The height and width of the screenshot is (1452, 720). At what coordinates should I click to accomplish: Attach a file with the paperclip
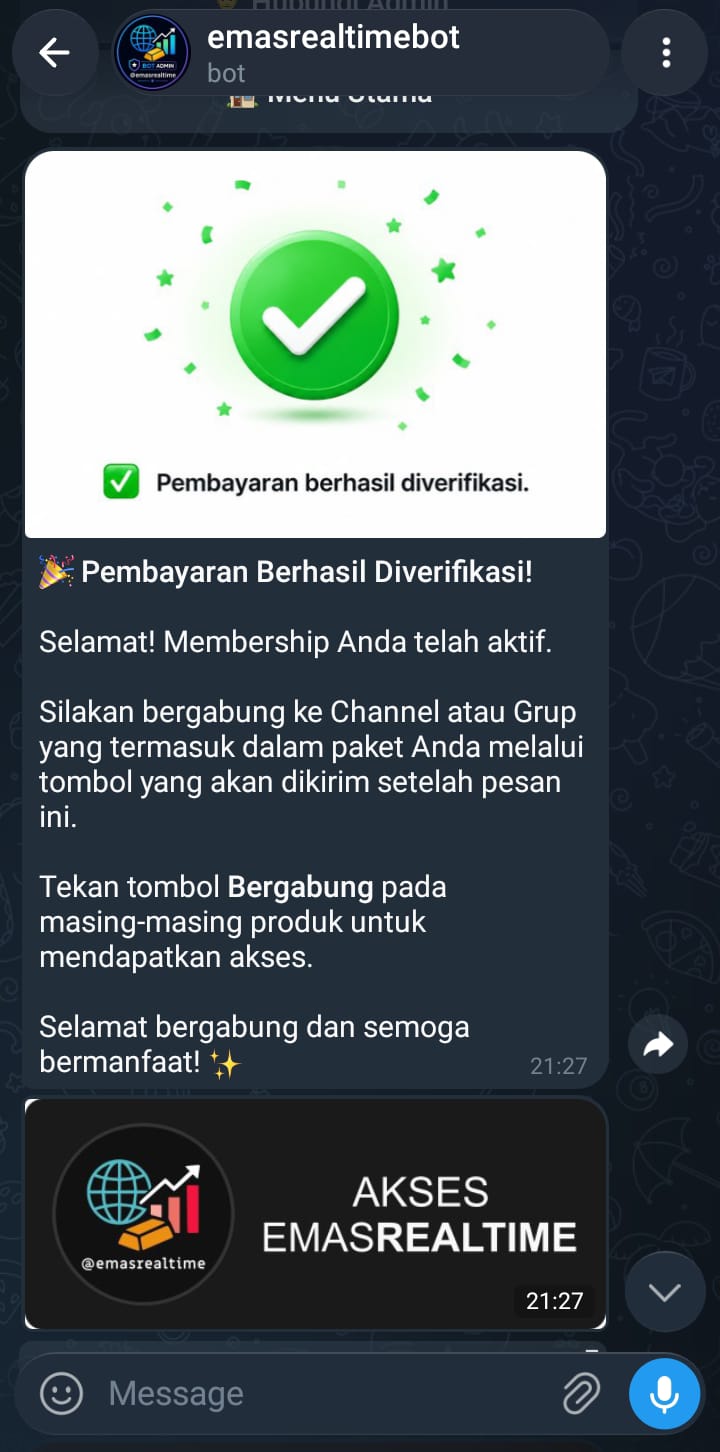pyautogui.click(x=581, y=1393)
